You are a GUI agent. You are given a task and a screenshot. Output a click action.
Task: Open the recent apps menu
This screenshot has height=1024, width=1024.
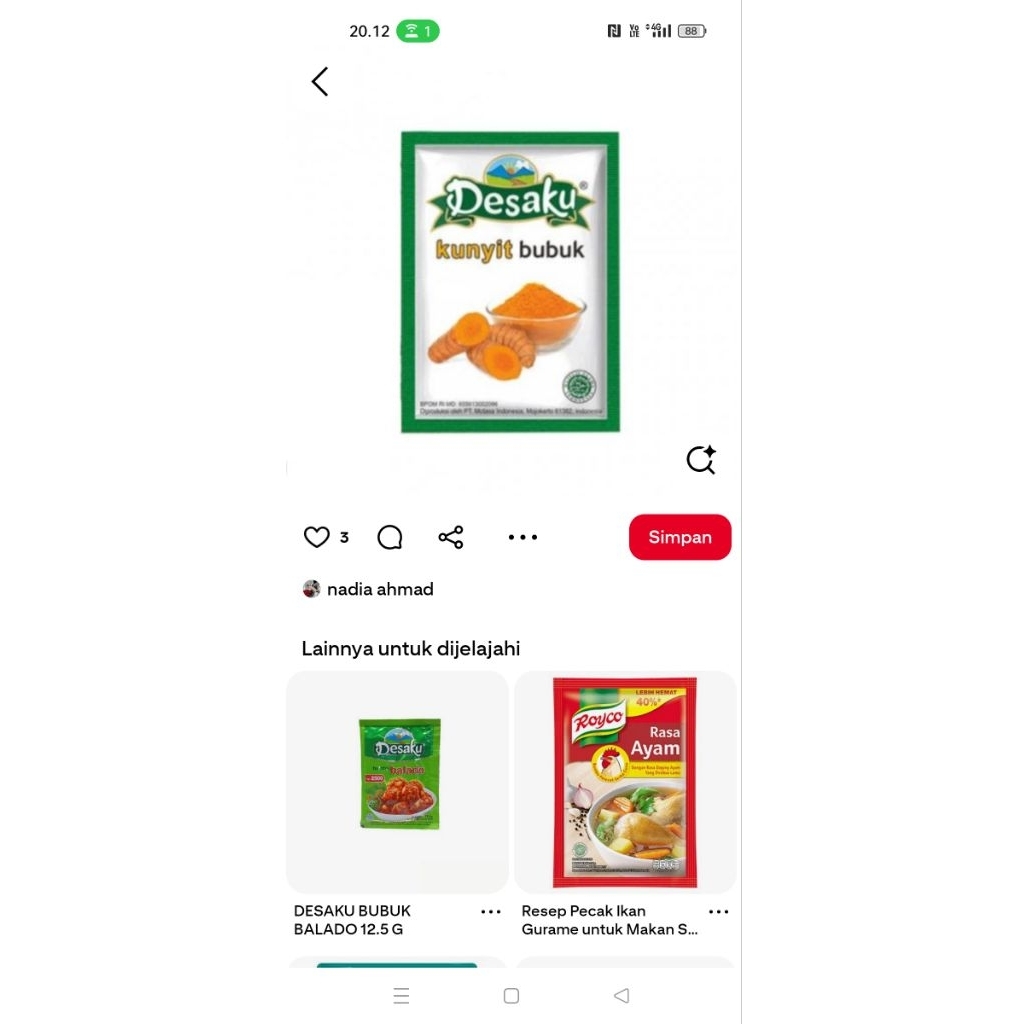401,996
